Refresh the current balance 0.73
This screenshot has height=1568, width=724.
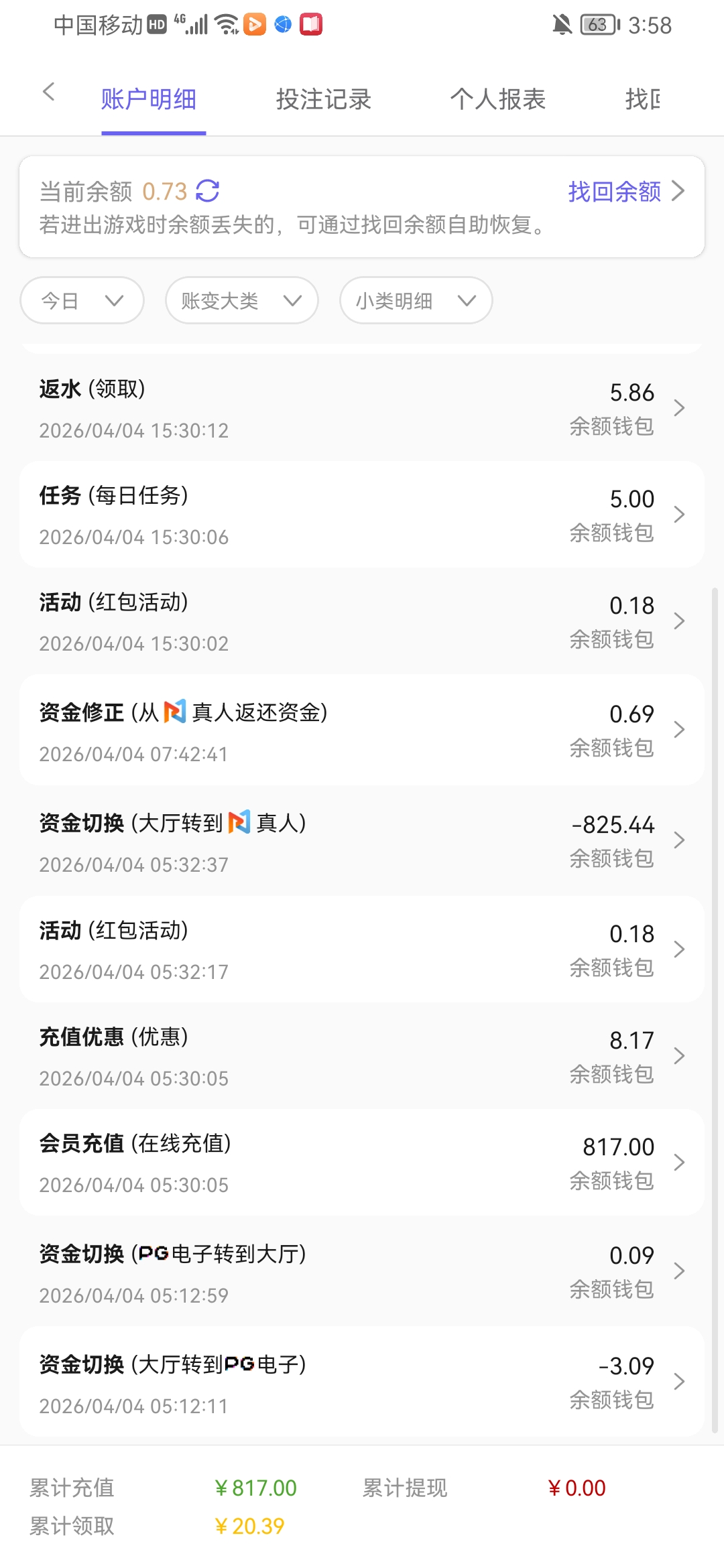pyautogui.click(x=208, y=192)
